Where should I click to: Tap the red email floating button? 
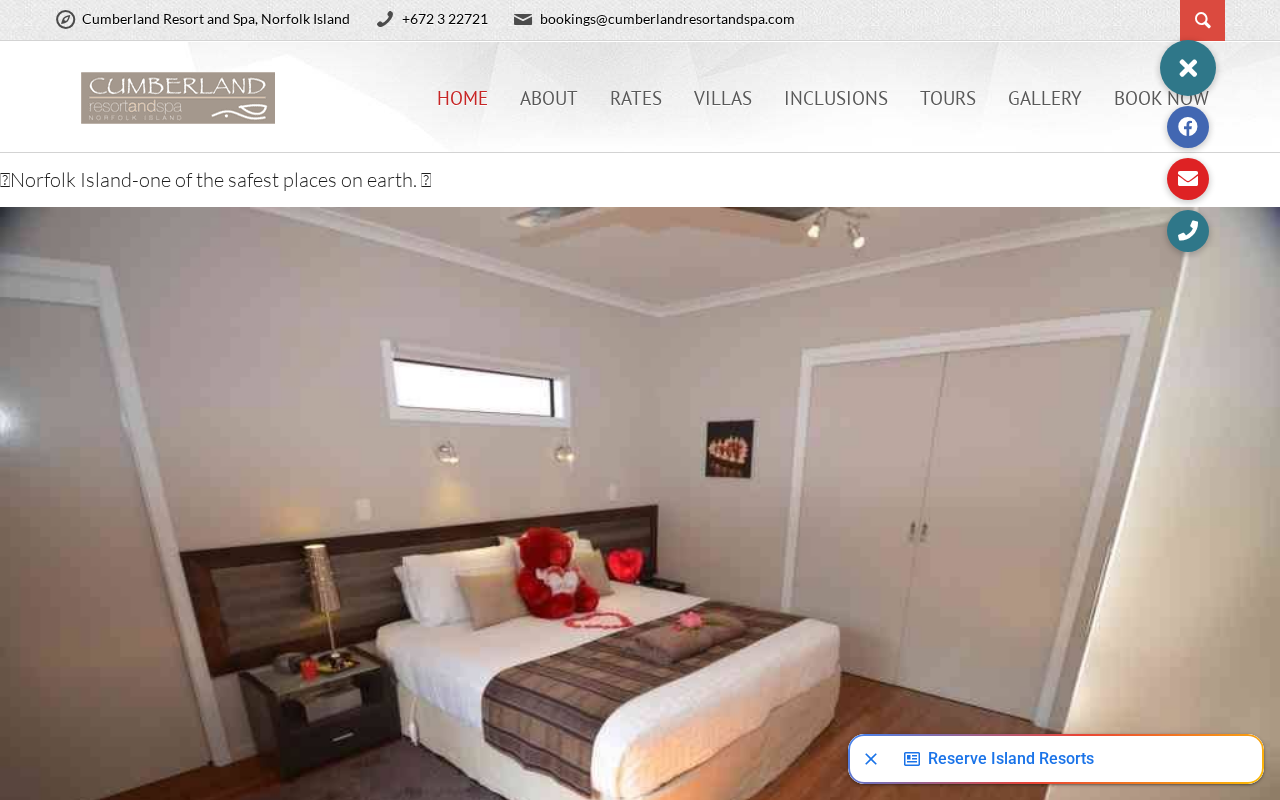(x=1188, y=179)
